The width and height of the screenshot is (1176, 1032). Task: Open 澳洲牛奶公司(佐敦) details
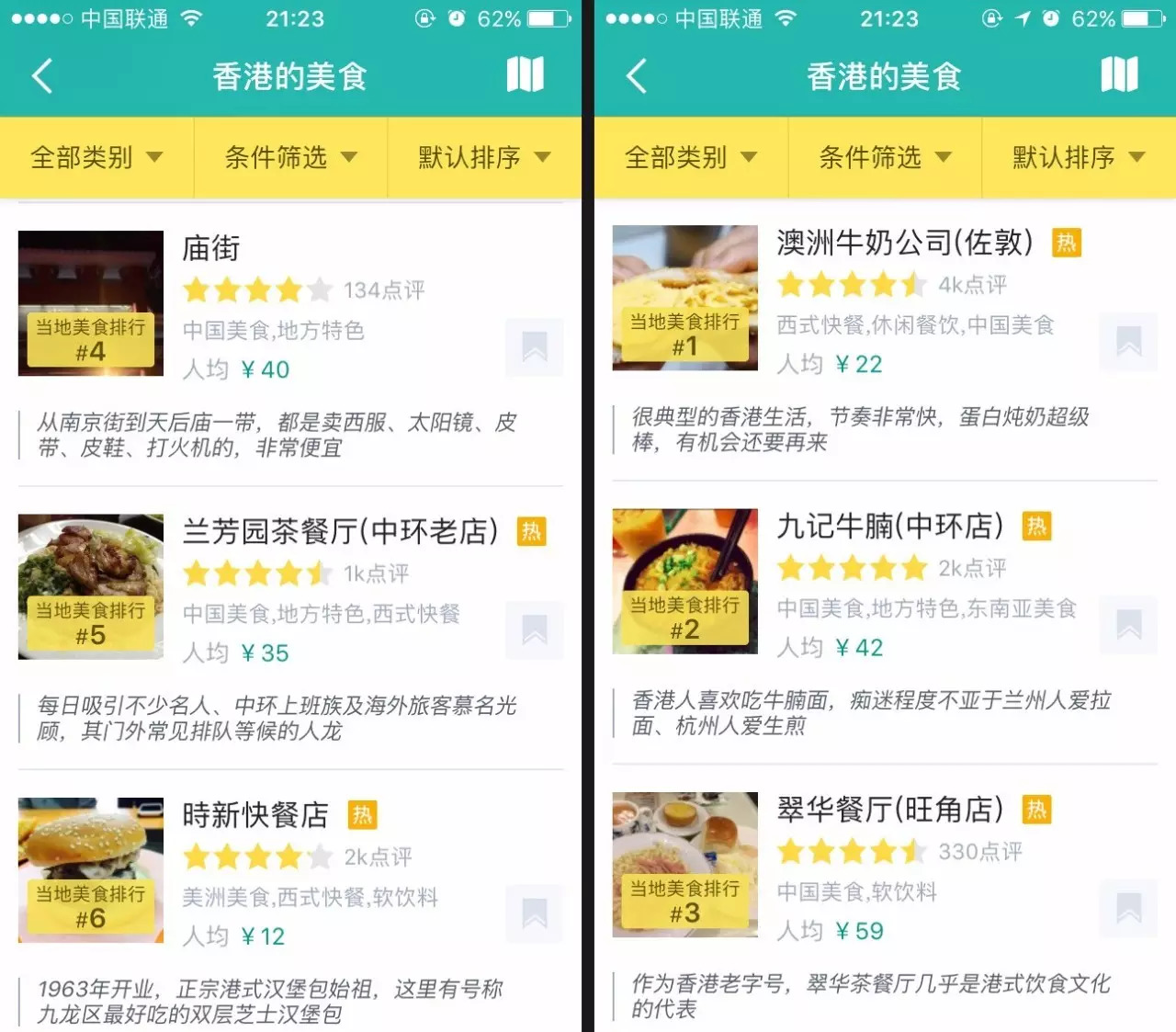(905, 243)
